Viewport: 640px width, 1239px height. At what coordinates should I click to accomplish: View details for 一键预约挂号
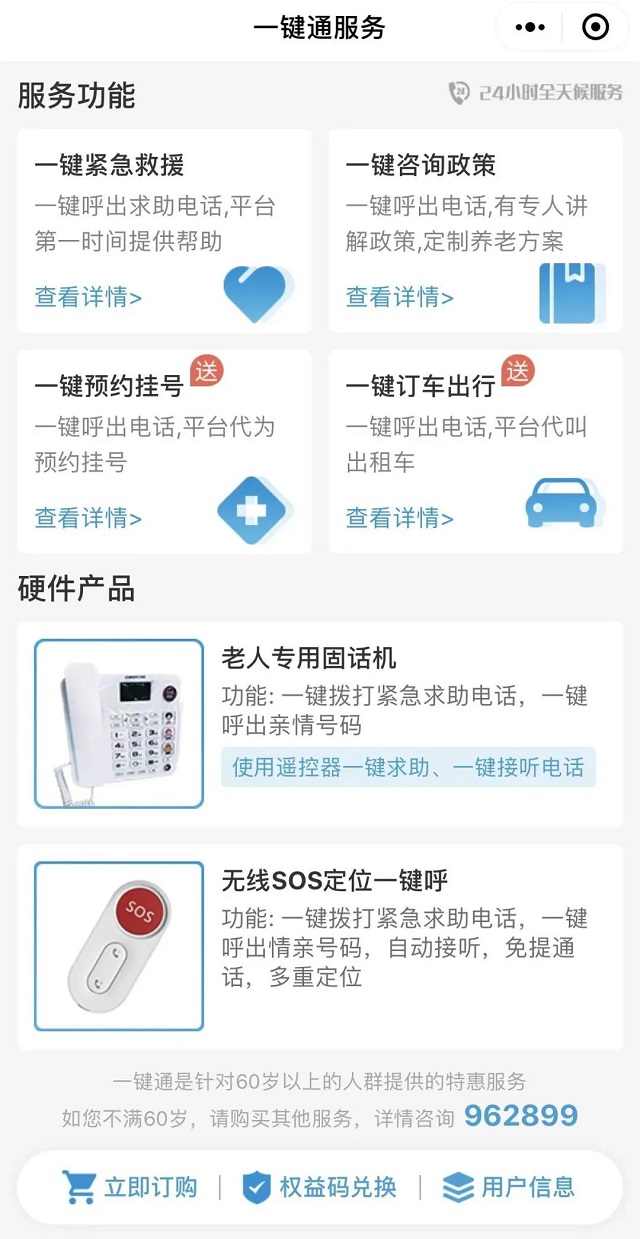88,518
